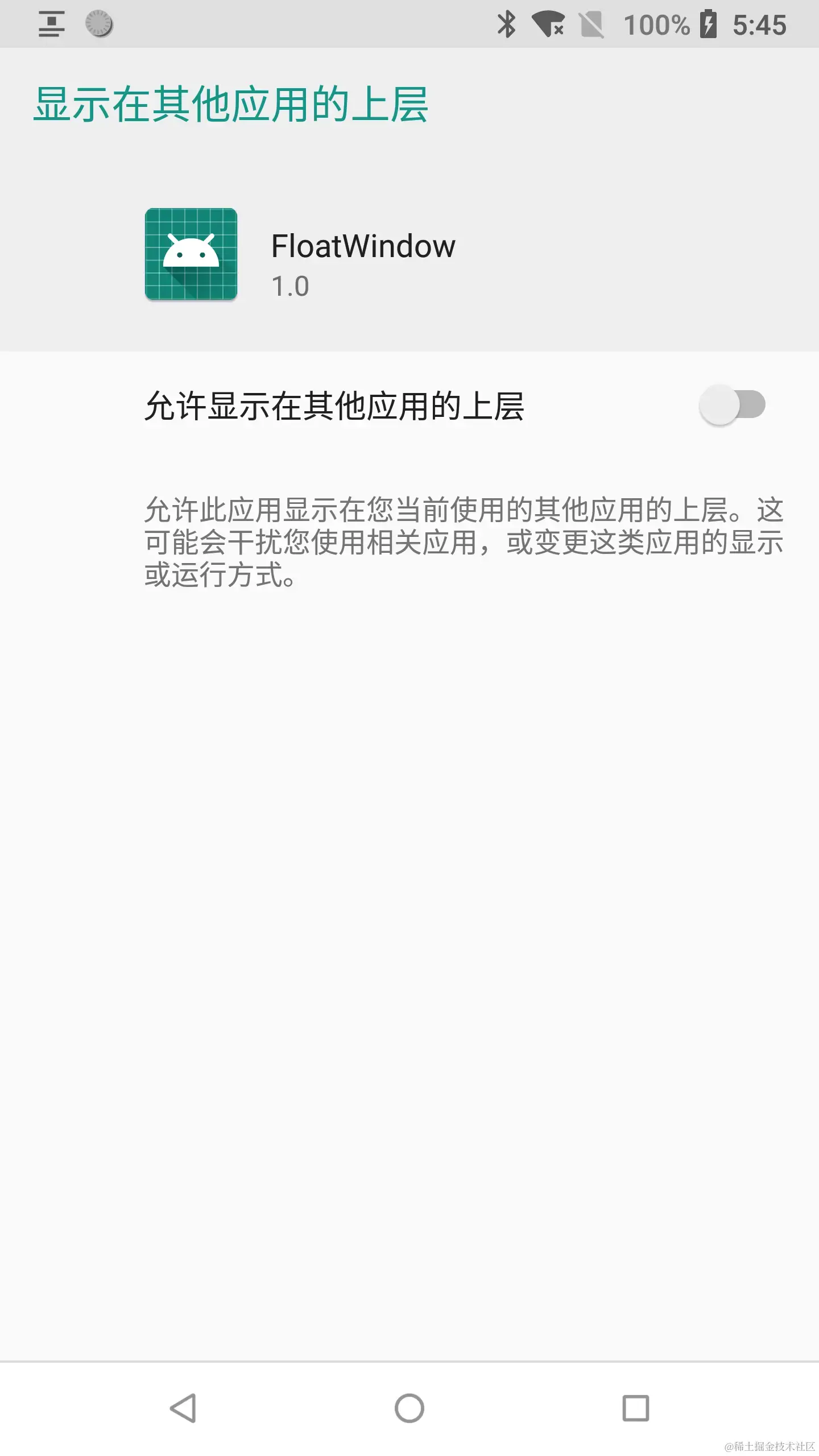The width and height of the screenshot is (819, 1456).
Task: Tap the system back button
Action: (x=183, y=1408)
